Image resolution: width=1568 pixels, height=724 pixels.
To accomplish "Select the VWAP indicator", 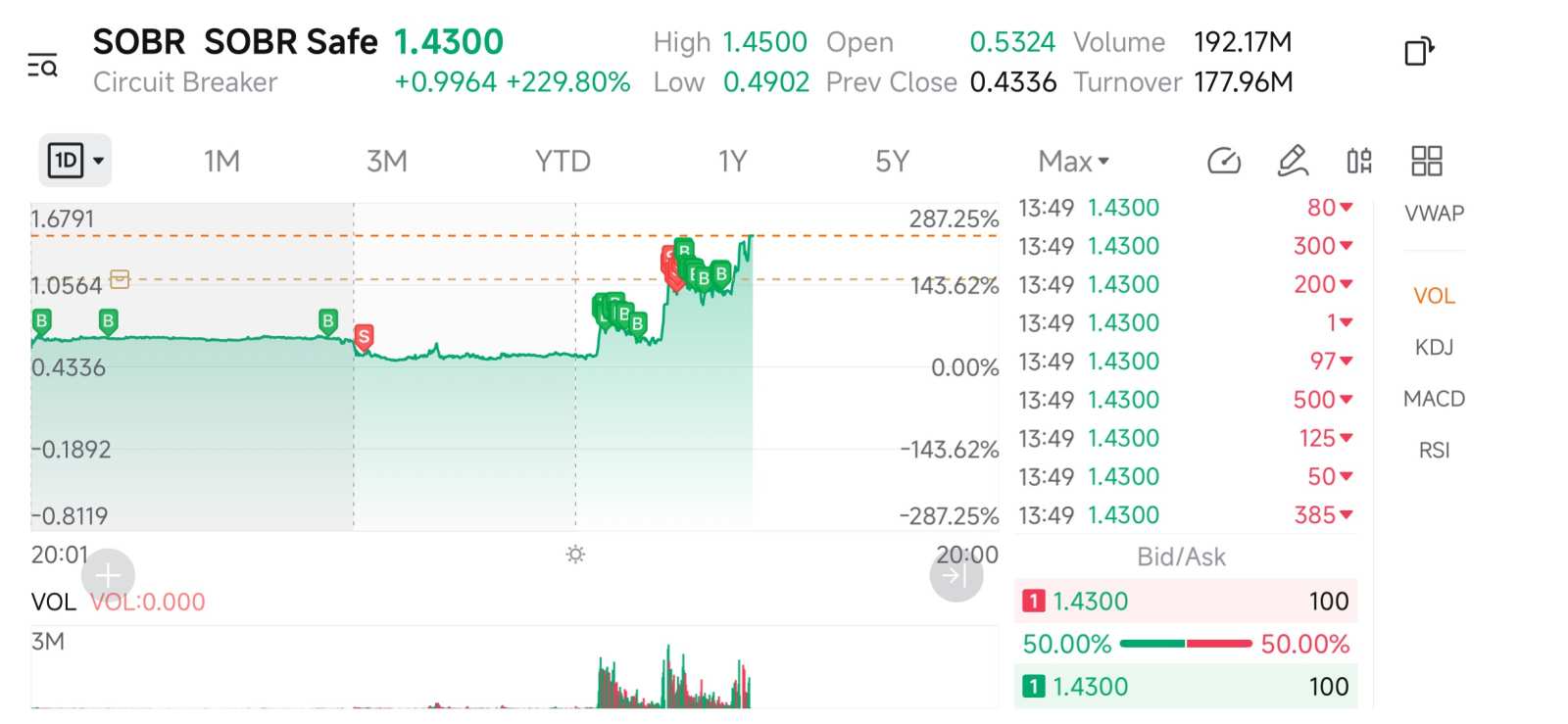I will tap(1434, 214).
